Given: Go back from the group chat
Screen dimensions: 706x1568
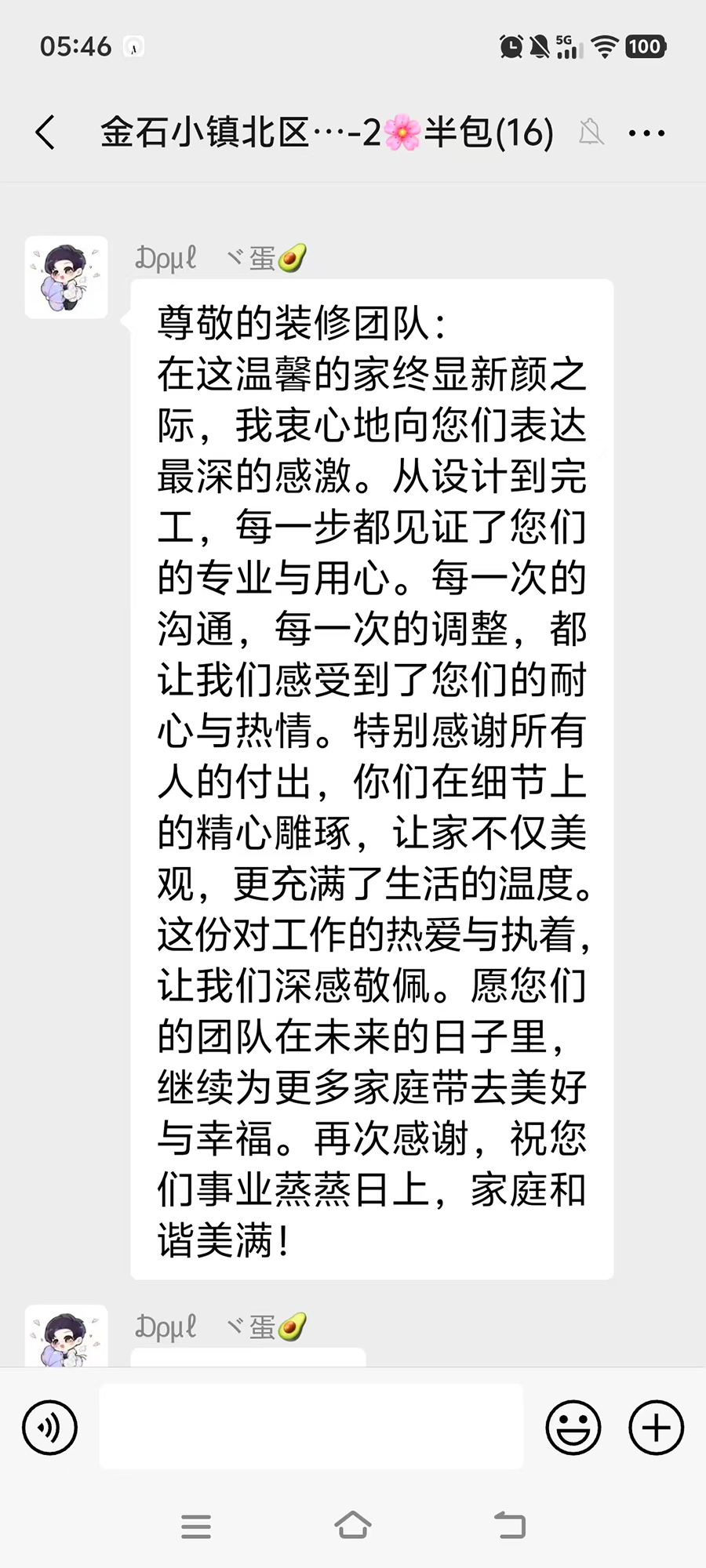Looking at the screenshot, I should coord(45,132).
